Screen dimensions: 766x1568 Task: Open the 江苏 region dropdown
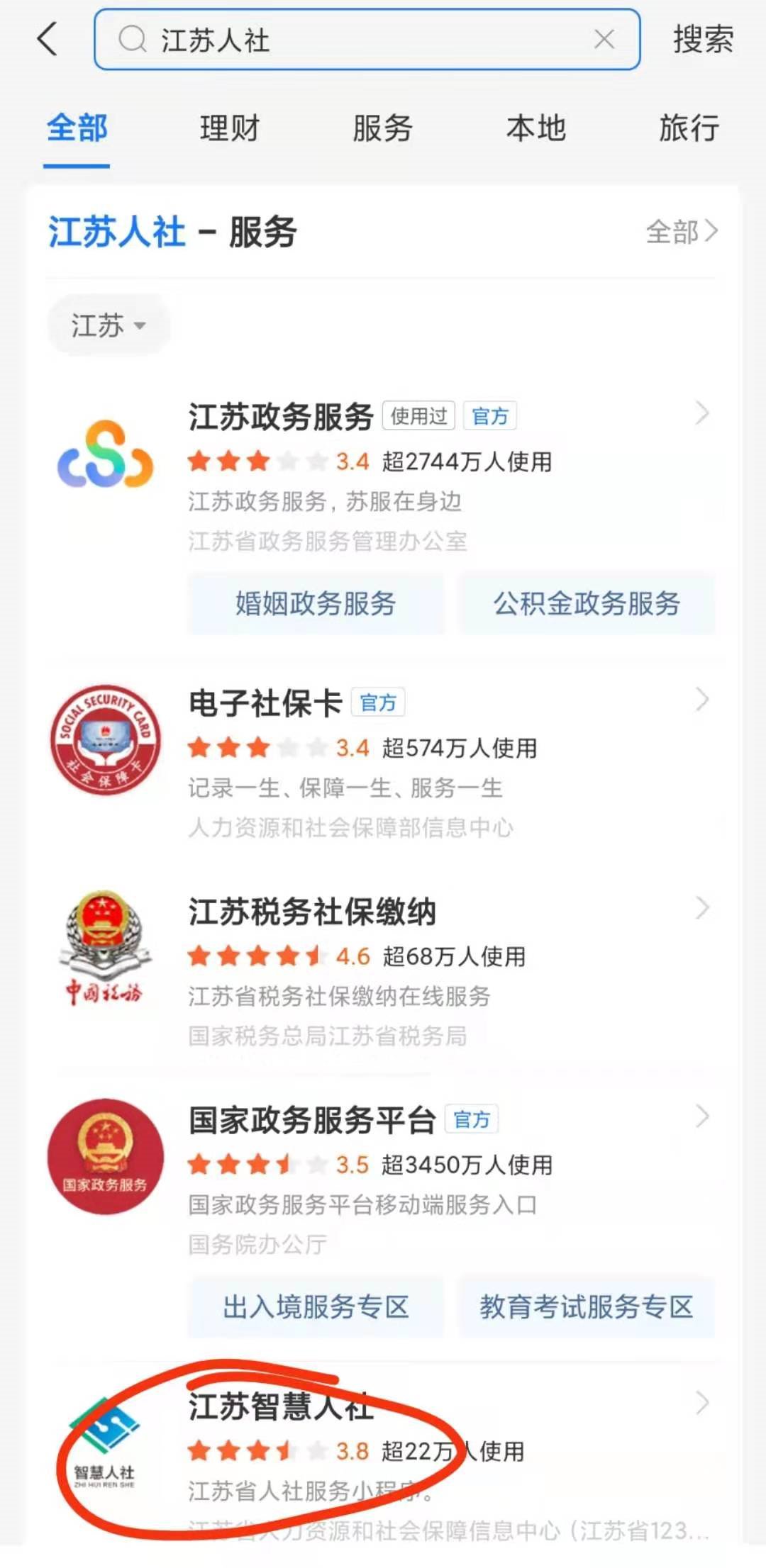[x=108, y=326]
